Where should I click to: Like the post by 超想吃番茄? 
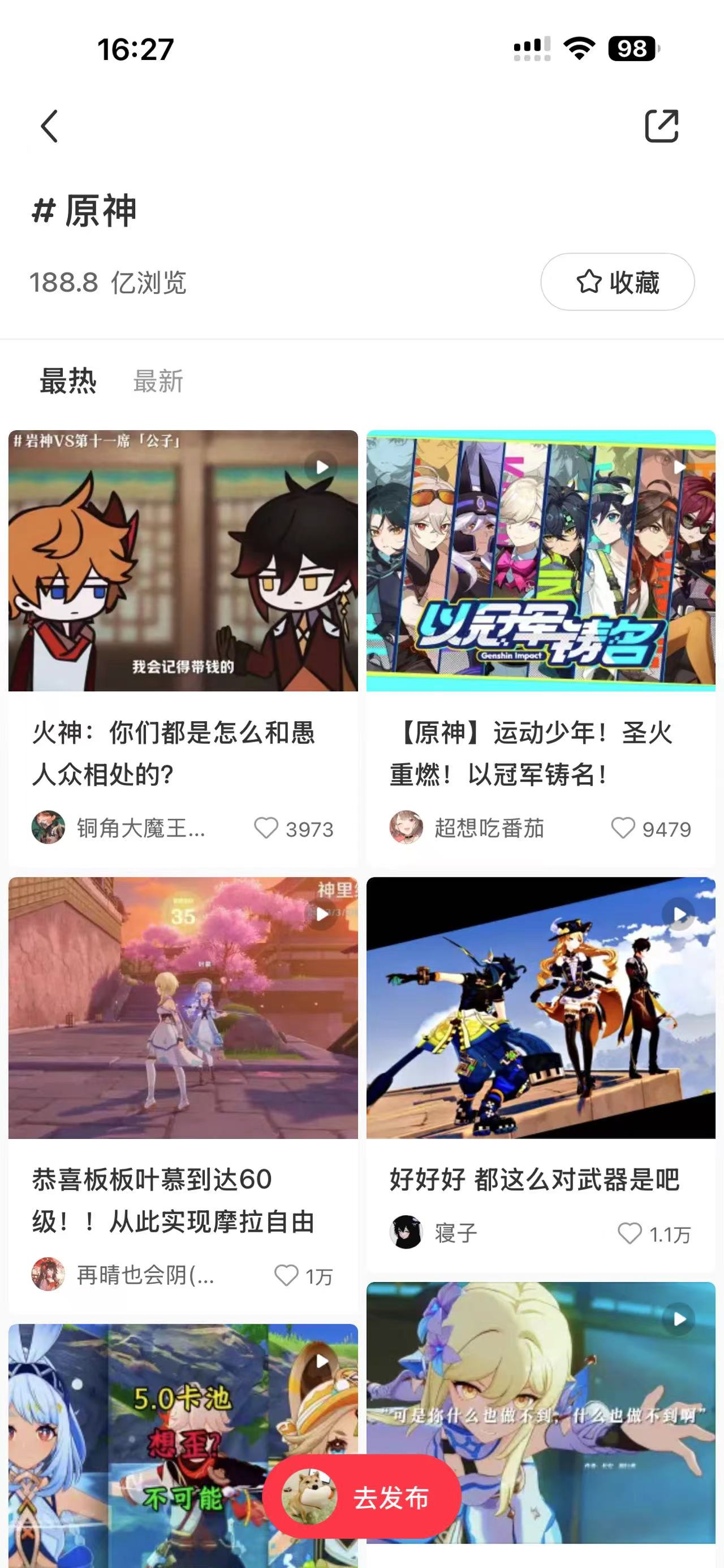click(623, 828)
